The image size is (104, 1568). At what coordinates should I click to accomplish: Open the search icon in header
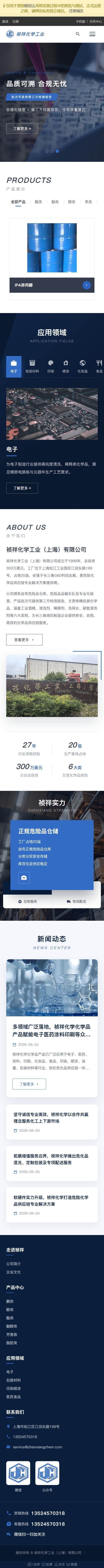click(78, 34)
